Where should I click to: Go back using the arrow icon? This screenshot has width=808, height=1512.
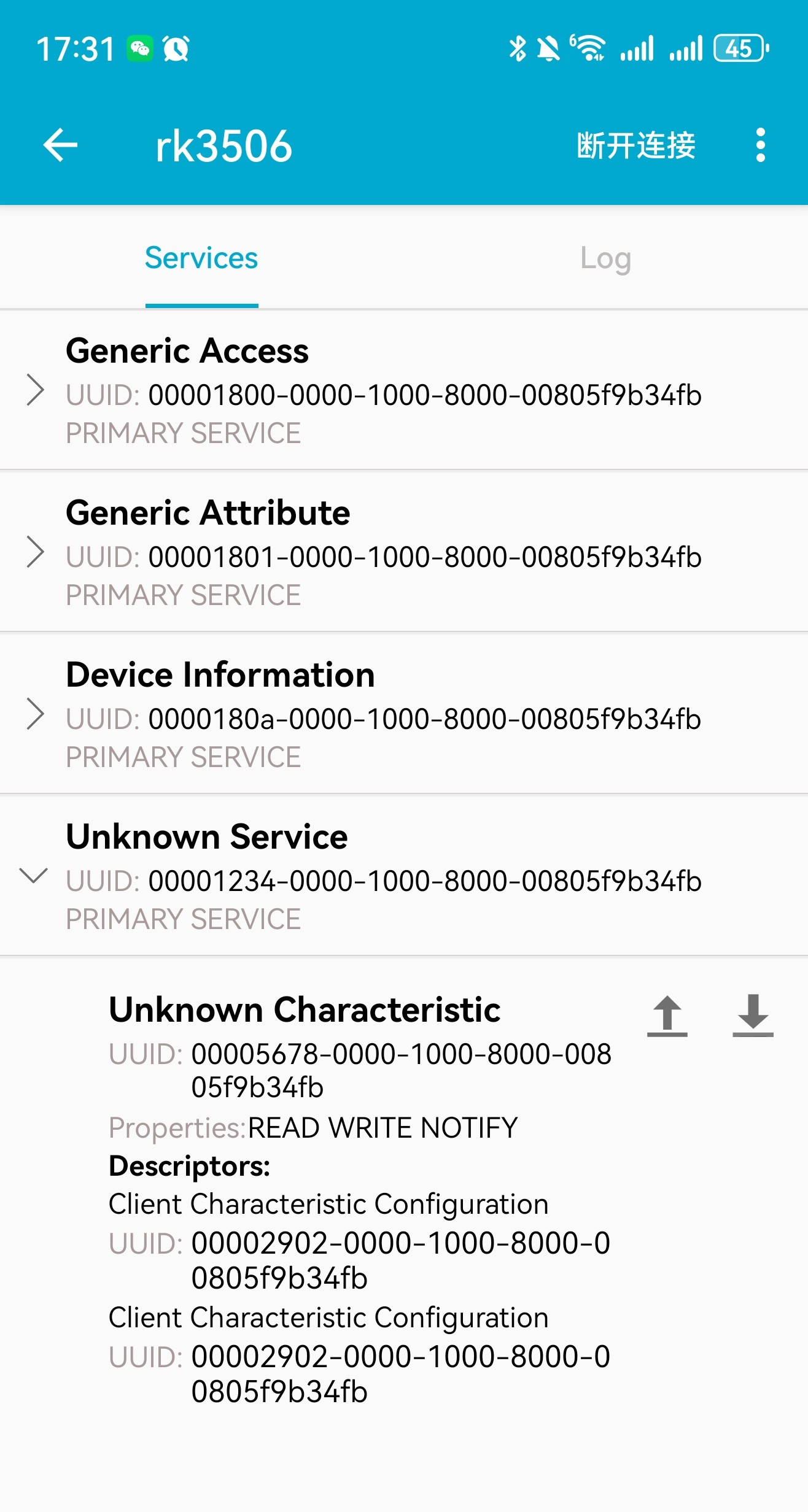pyautogui.click(x=60, y=145)
